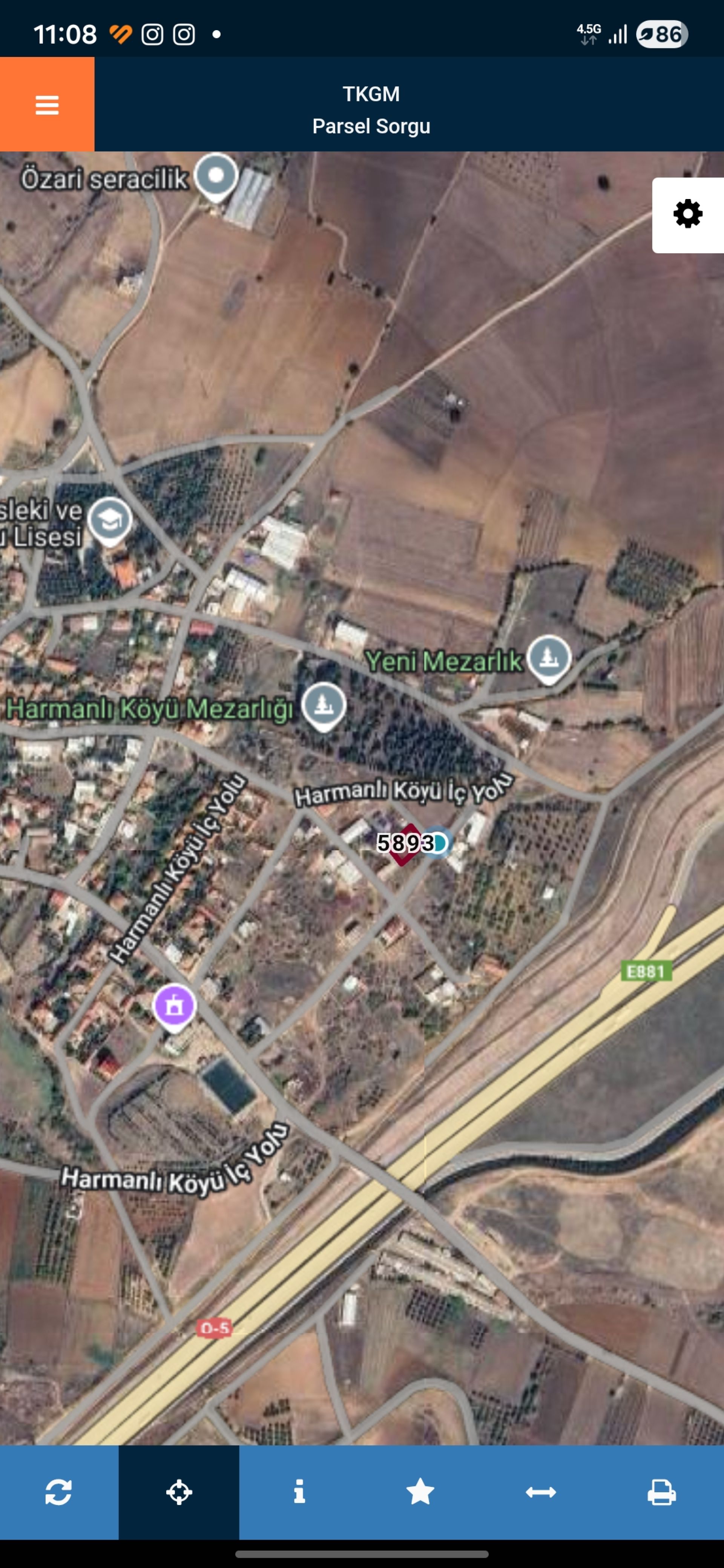Viewport: 724px width, 1568px height.
Task: Center map on my location
Action: (x=179, y=1492)
